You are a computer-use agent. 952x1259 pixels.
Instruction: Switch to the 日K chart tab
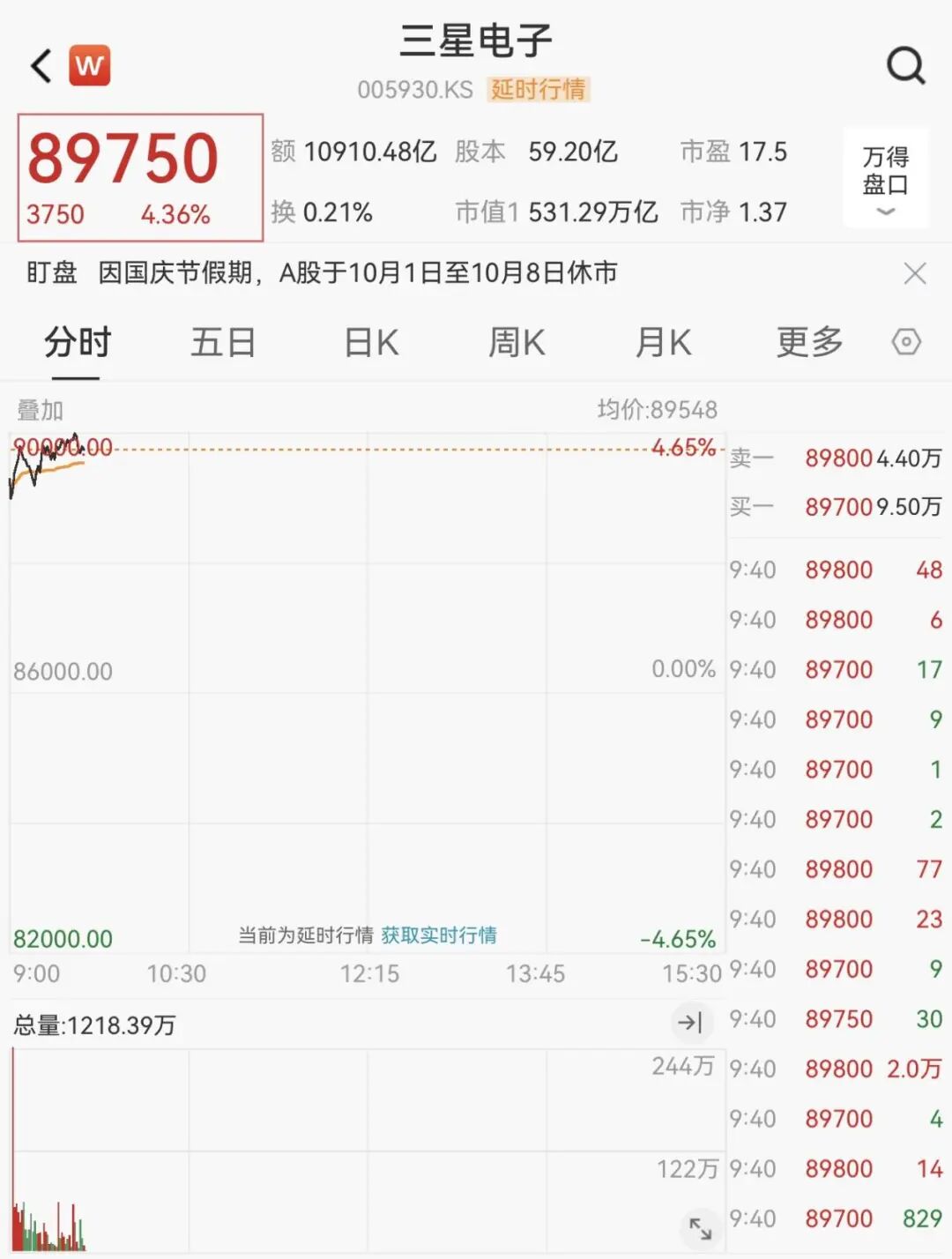click(x=371, y=342)
